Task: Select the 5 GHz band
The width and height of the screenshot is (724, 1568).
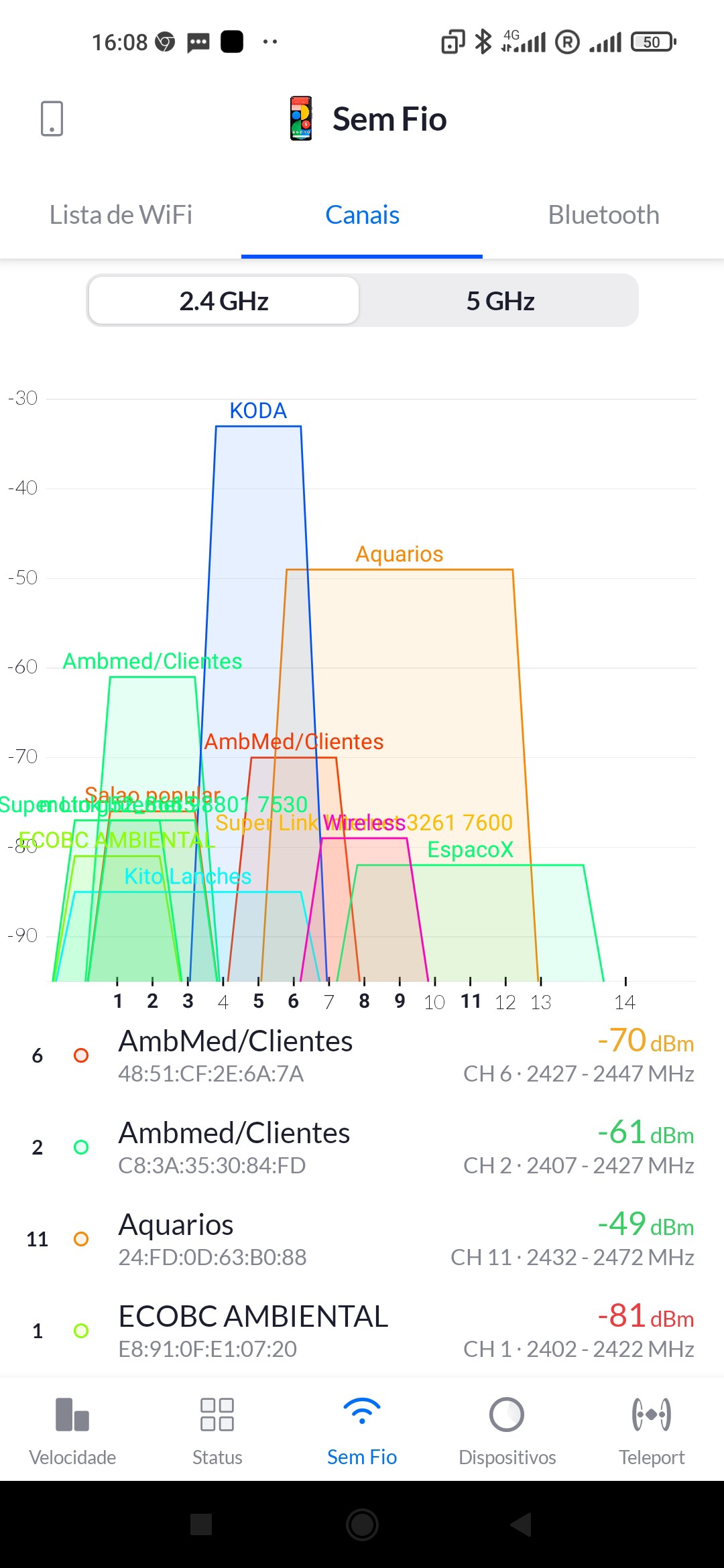Action: click(500, 301)
